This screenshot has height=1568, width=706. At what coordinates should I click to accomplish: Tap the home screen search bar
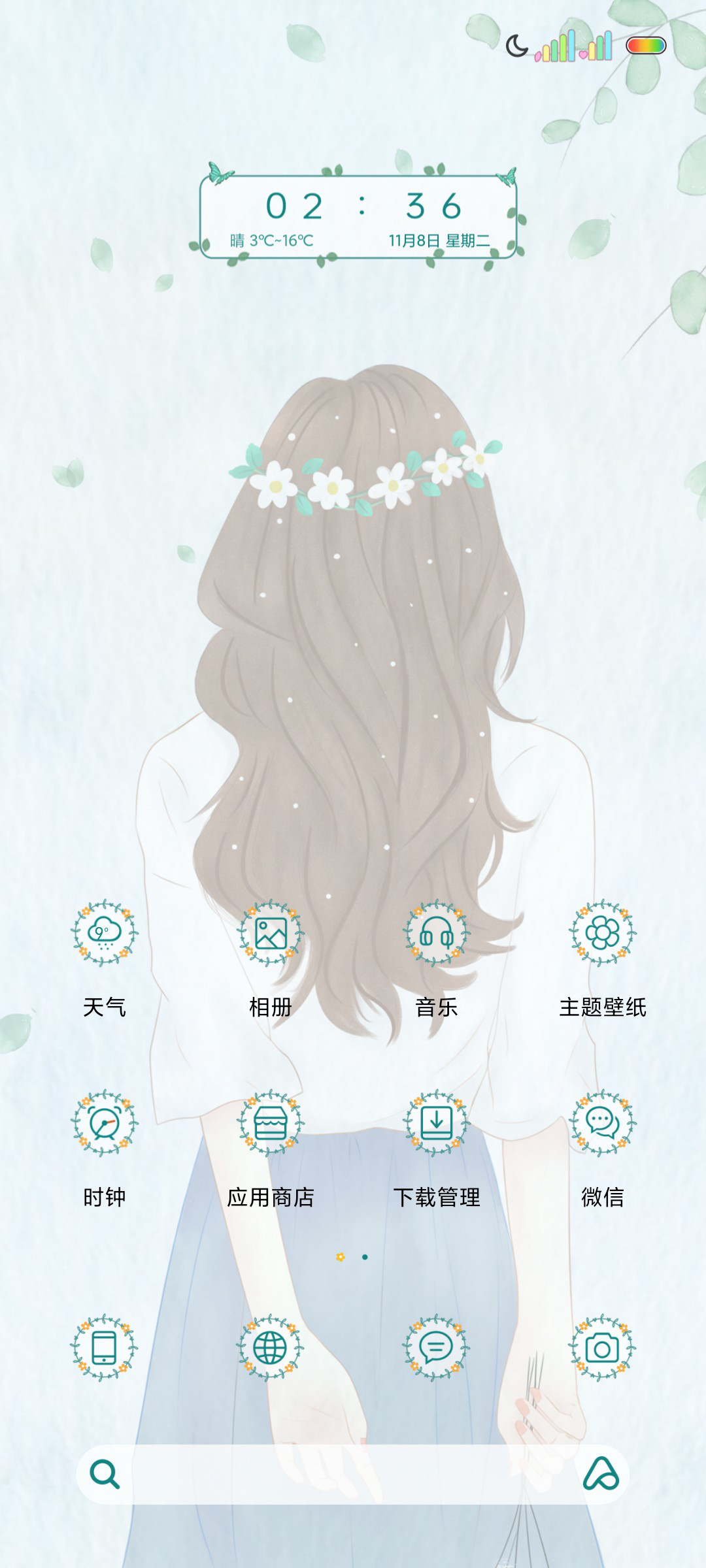pyautogui.click(x=353, y=1475)
